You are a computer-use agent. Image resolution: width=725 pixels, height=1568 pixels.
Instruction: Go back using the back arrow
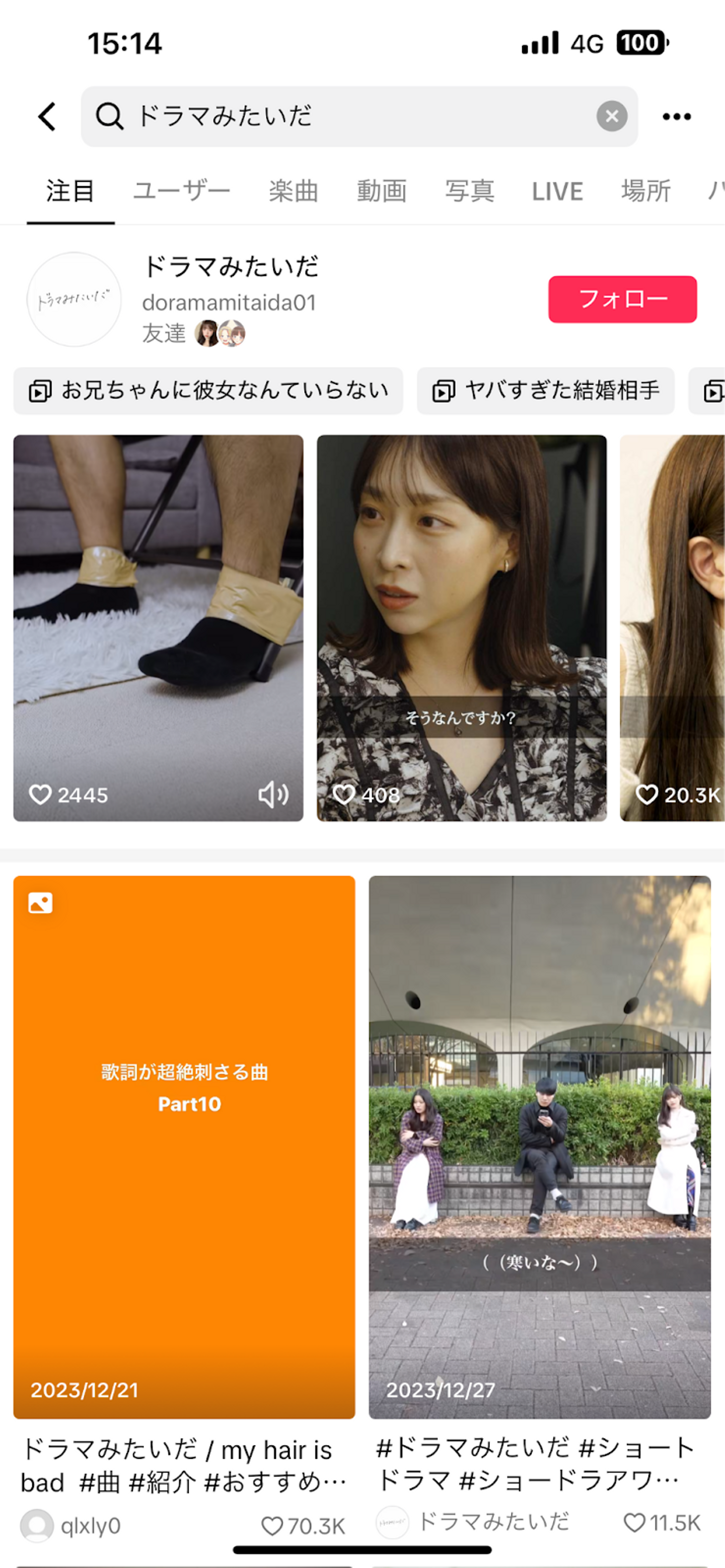[47, 116]
